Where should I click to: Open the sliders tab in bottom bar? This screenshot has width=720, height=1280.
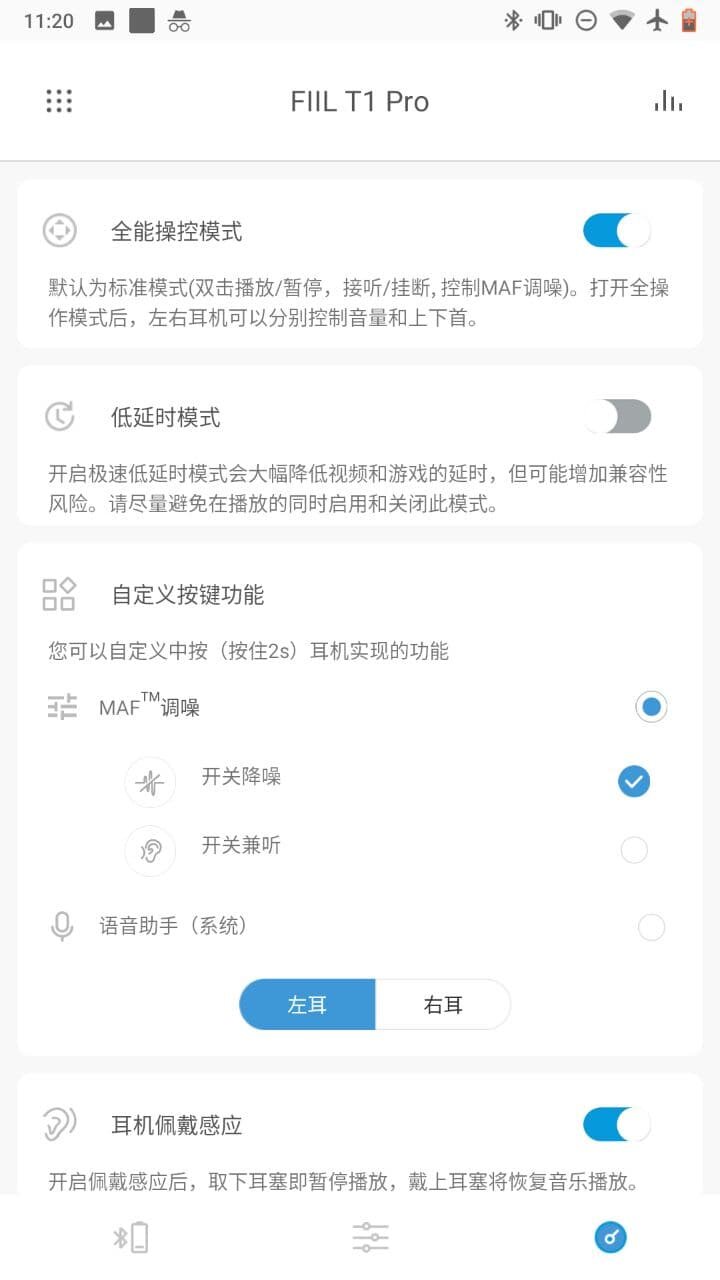coord(370,1238)
